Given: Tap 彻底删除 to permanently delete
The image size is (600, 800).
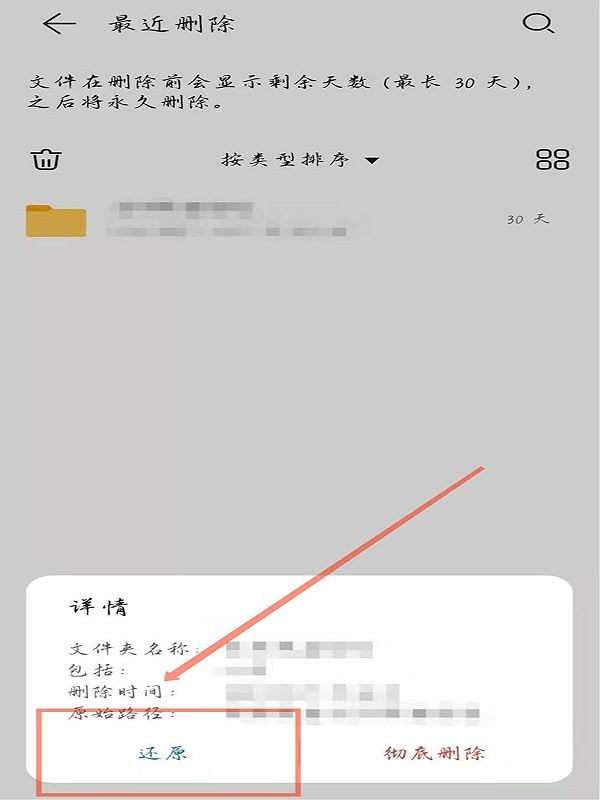Looking at the screenshot, I should click(435, 753).
